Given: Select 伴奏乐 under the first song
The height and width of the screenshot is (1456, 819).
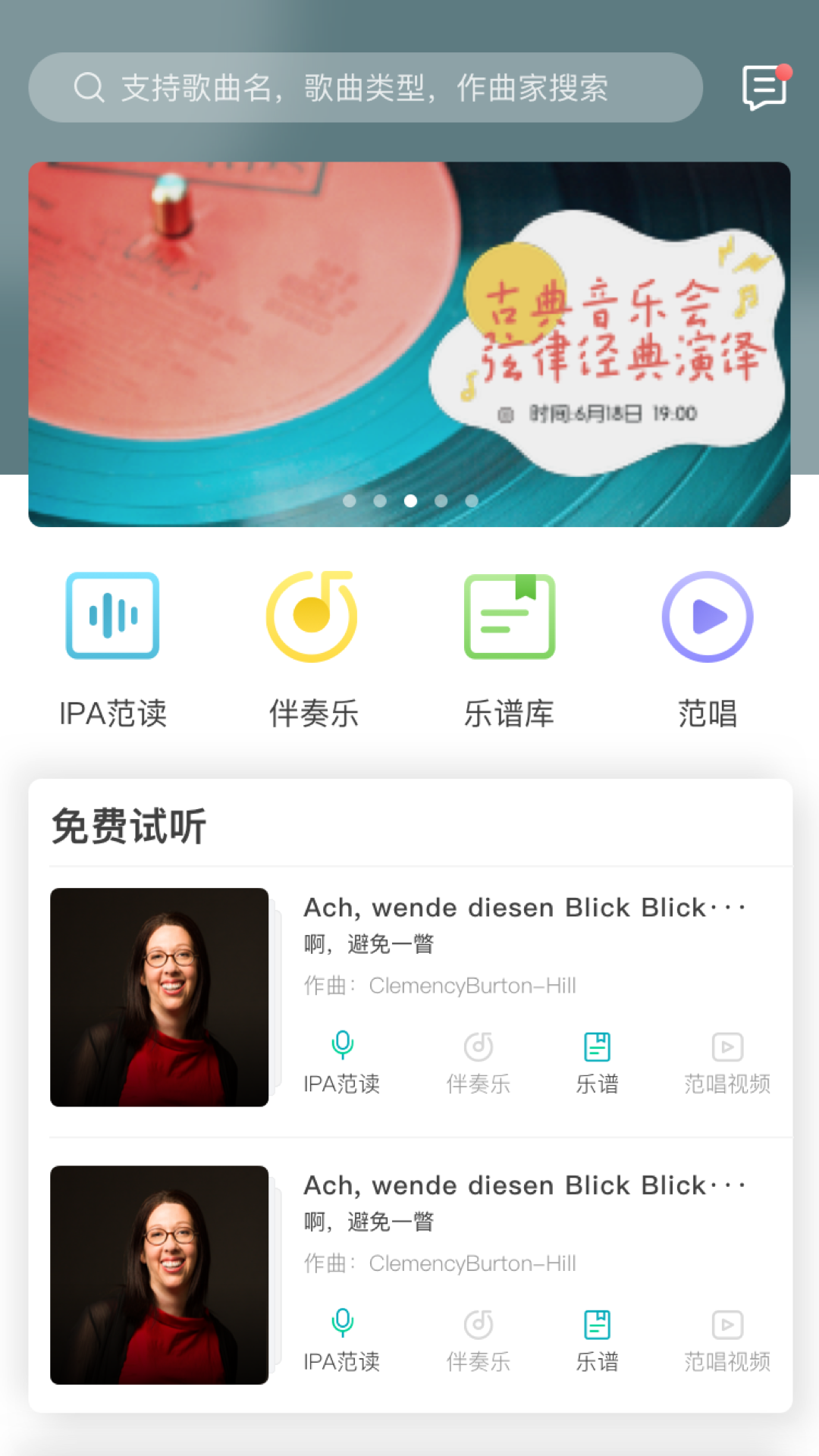Looking at the screenshot, I should click(x=478, y=1062).
